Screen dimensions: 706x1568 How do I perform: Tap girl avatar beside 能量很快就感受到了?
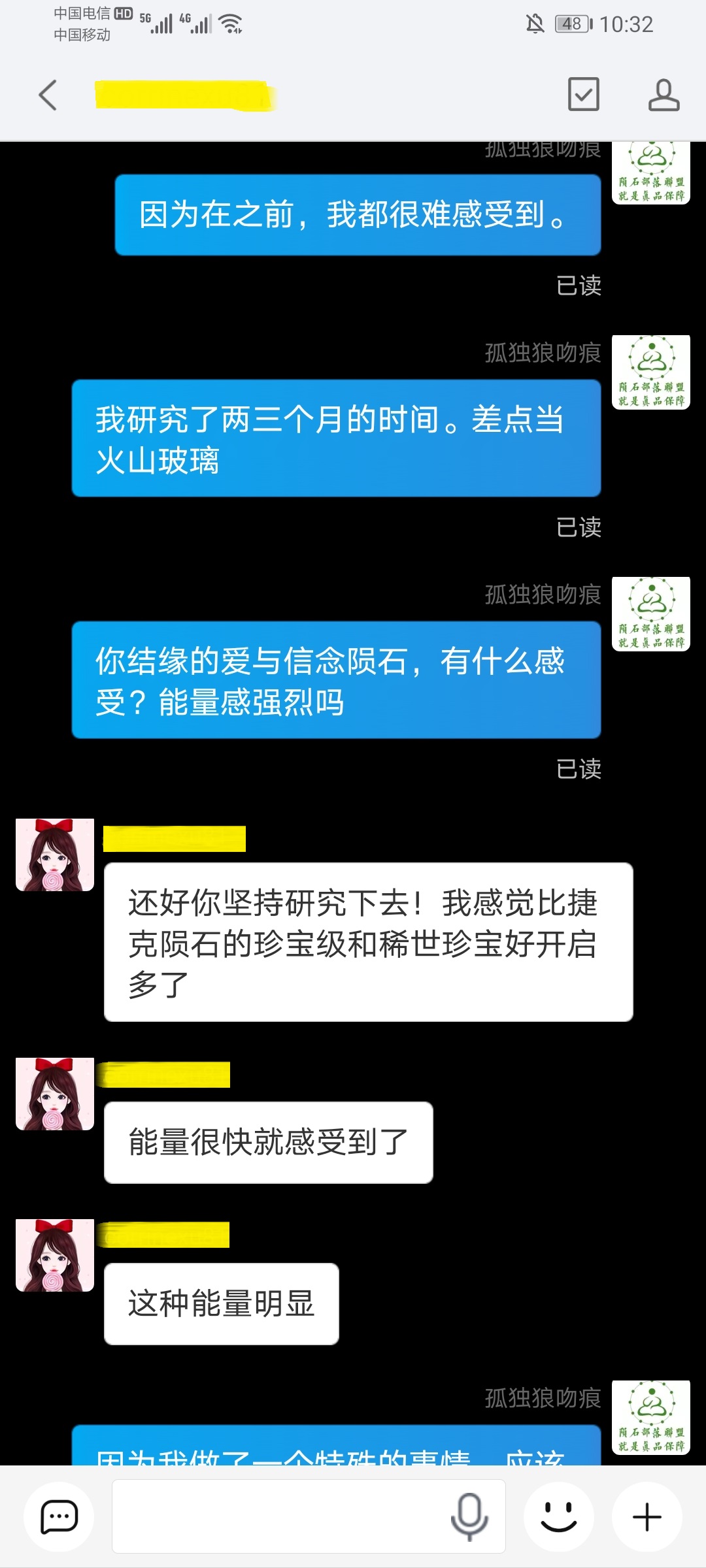[55, 1094]
